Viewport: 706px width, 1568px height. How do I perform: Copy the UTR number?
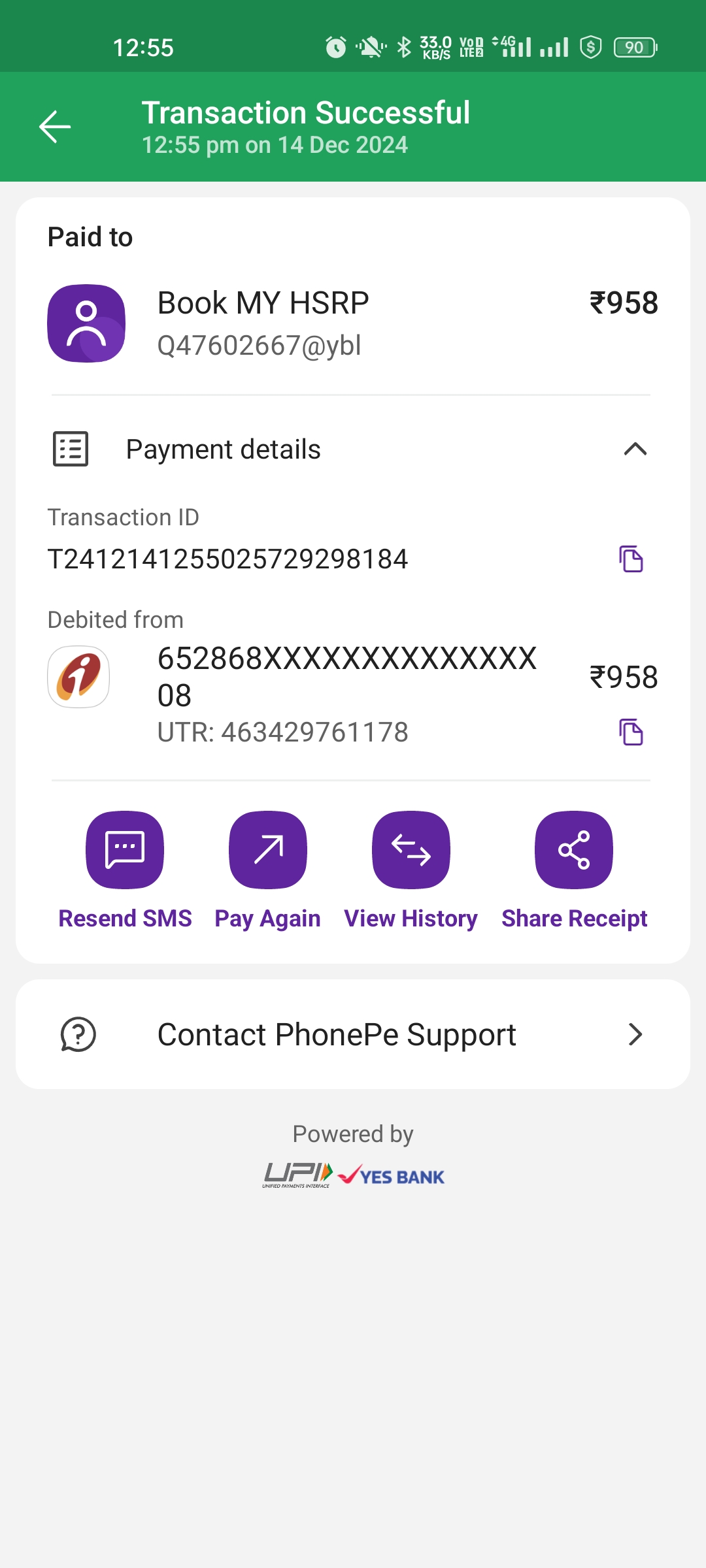[631, 732]
